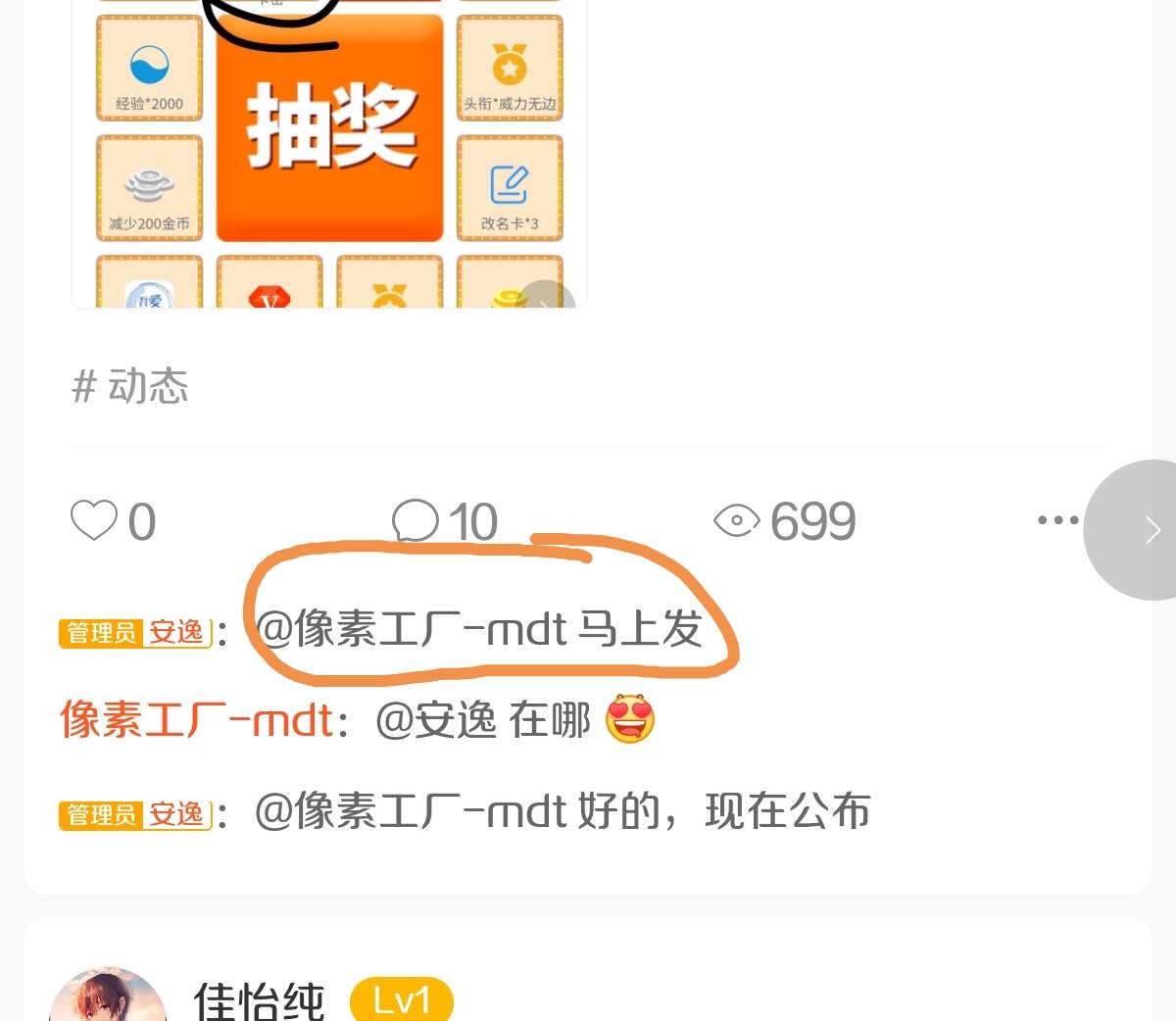Open the three-dot more options menu
Viewport: 1176px width, 1021px height.
[1057, 520]
